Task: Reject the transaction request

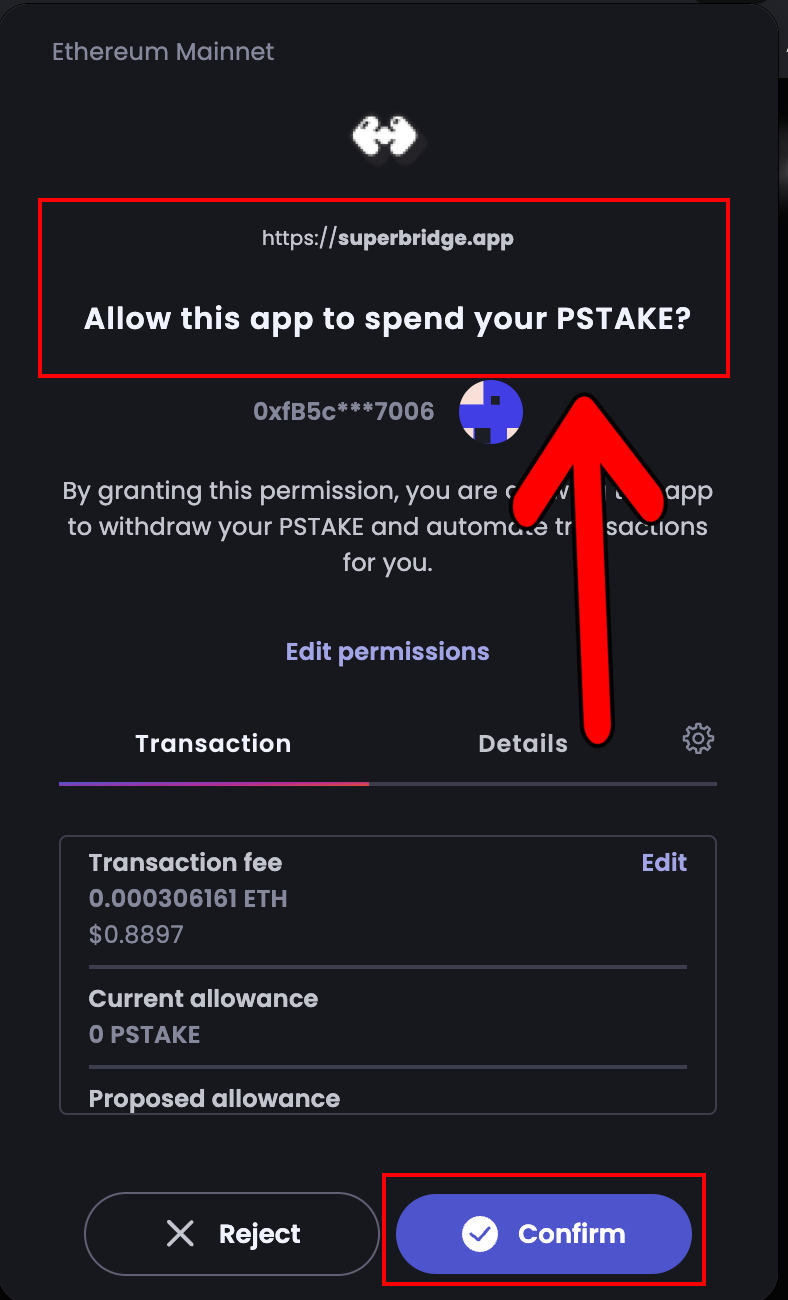Action: click(x=232, y=1233)
